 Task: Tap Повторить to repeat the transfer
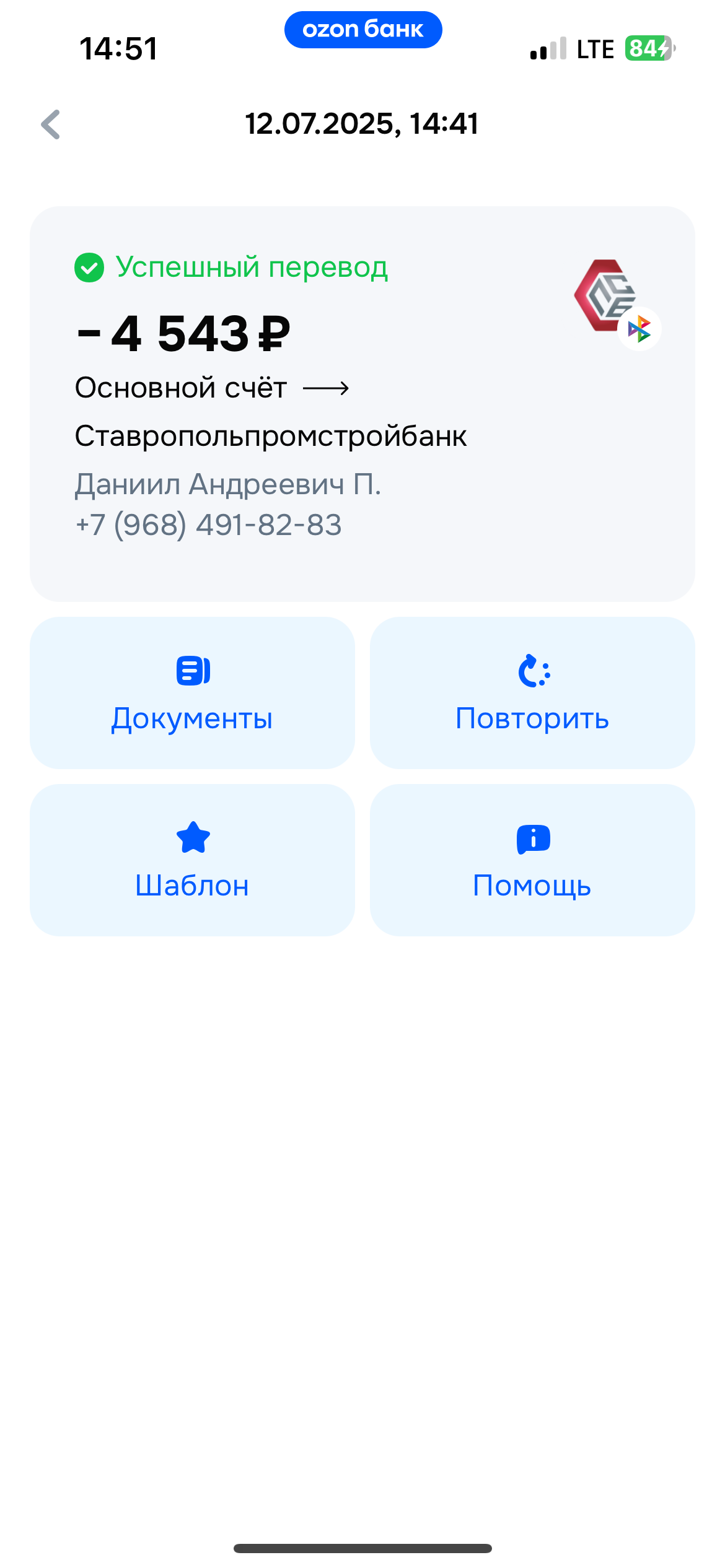click(x=532, y=693)
